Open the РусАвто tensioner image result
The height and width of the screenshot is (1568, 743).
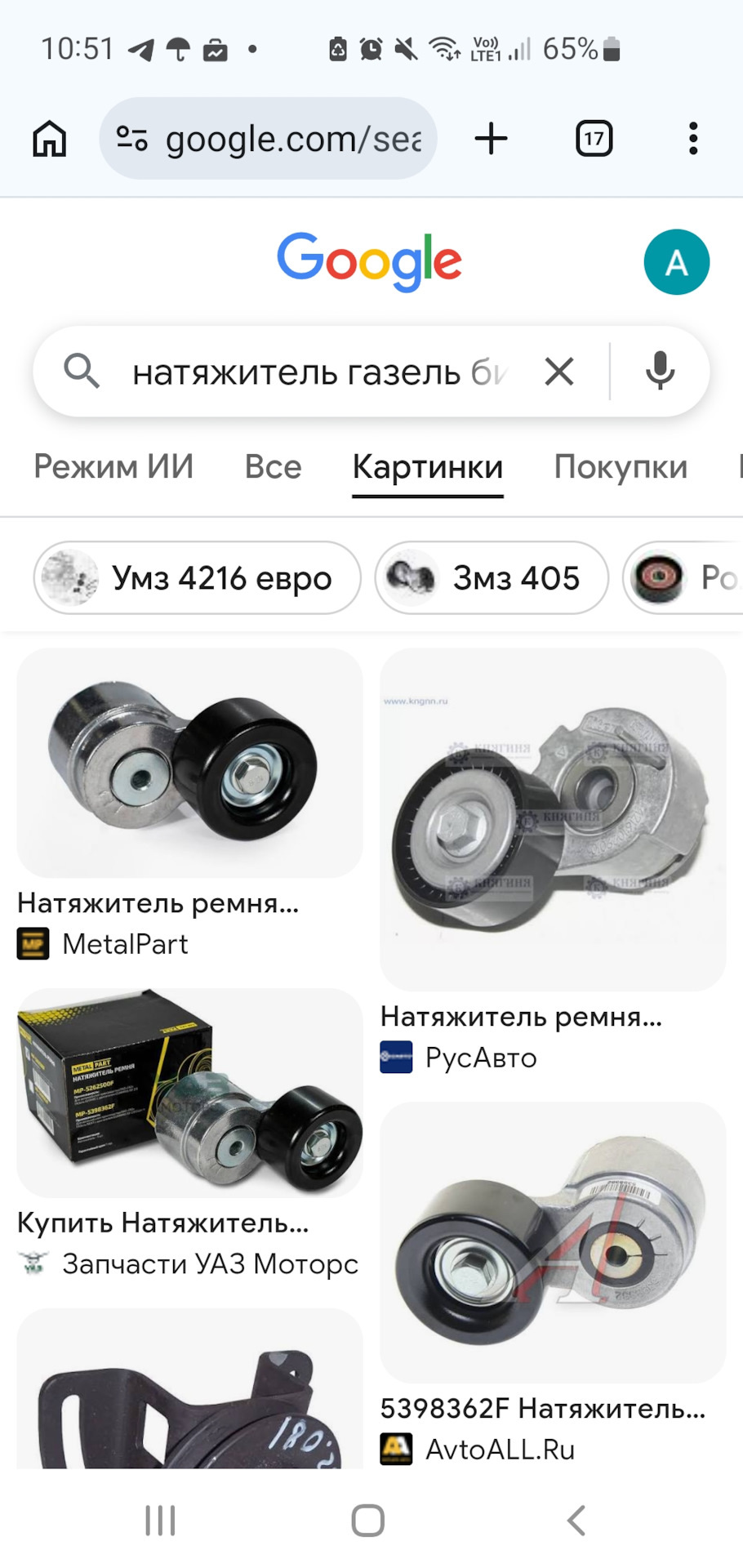pos(553,819)
